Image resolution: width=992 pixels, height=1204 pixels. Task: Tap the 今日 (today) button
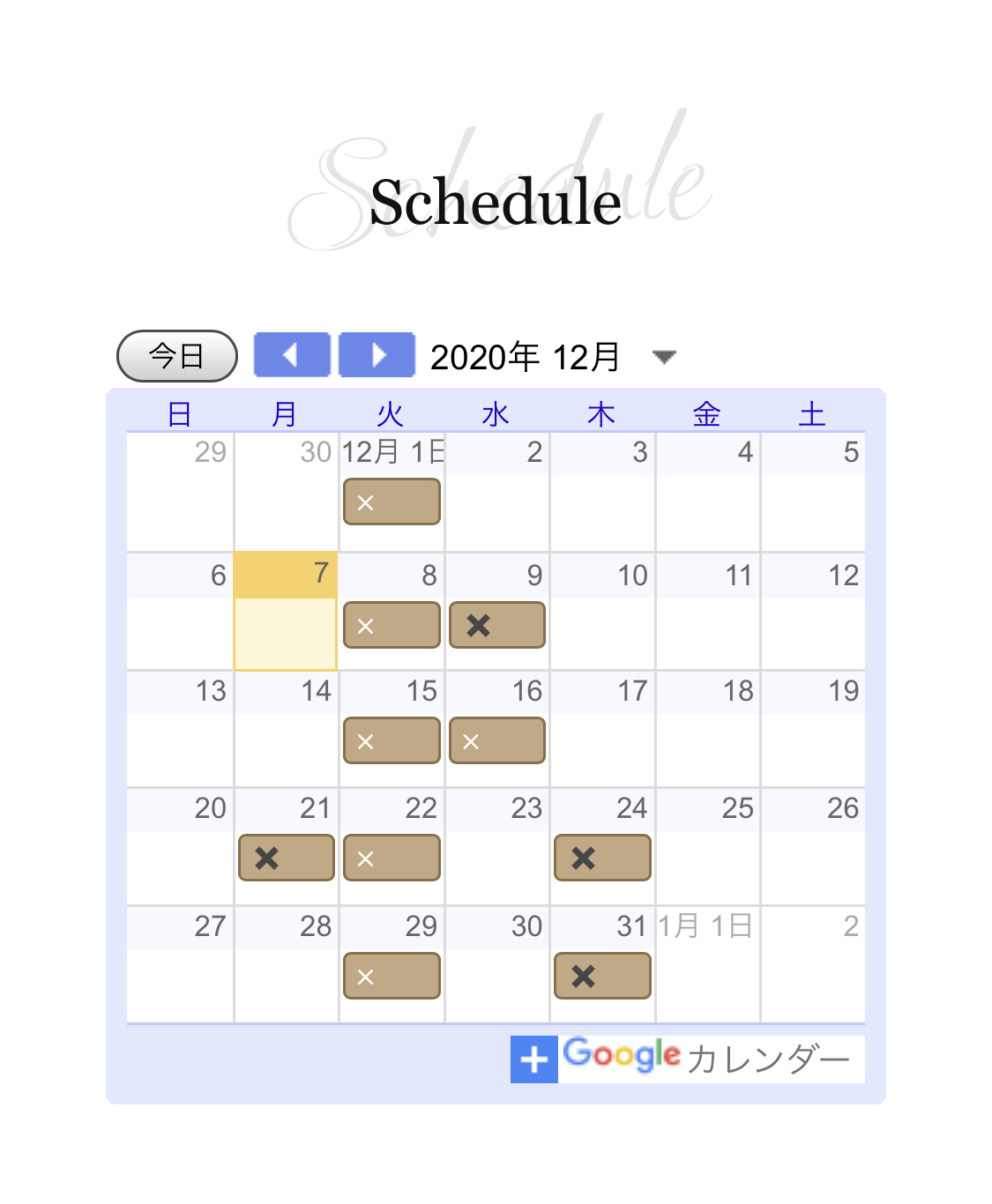[176, 356]
